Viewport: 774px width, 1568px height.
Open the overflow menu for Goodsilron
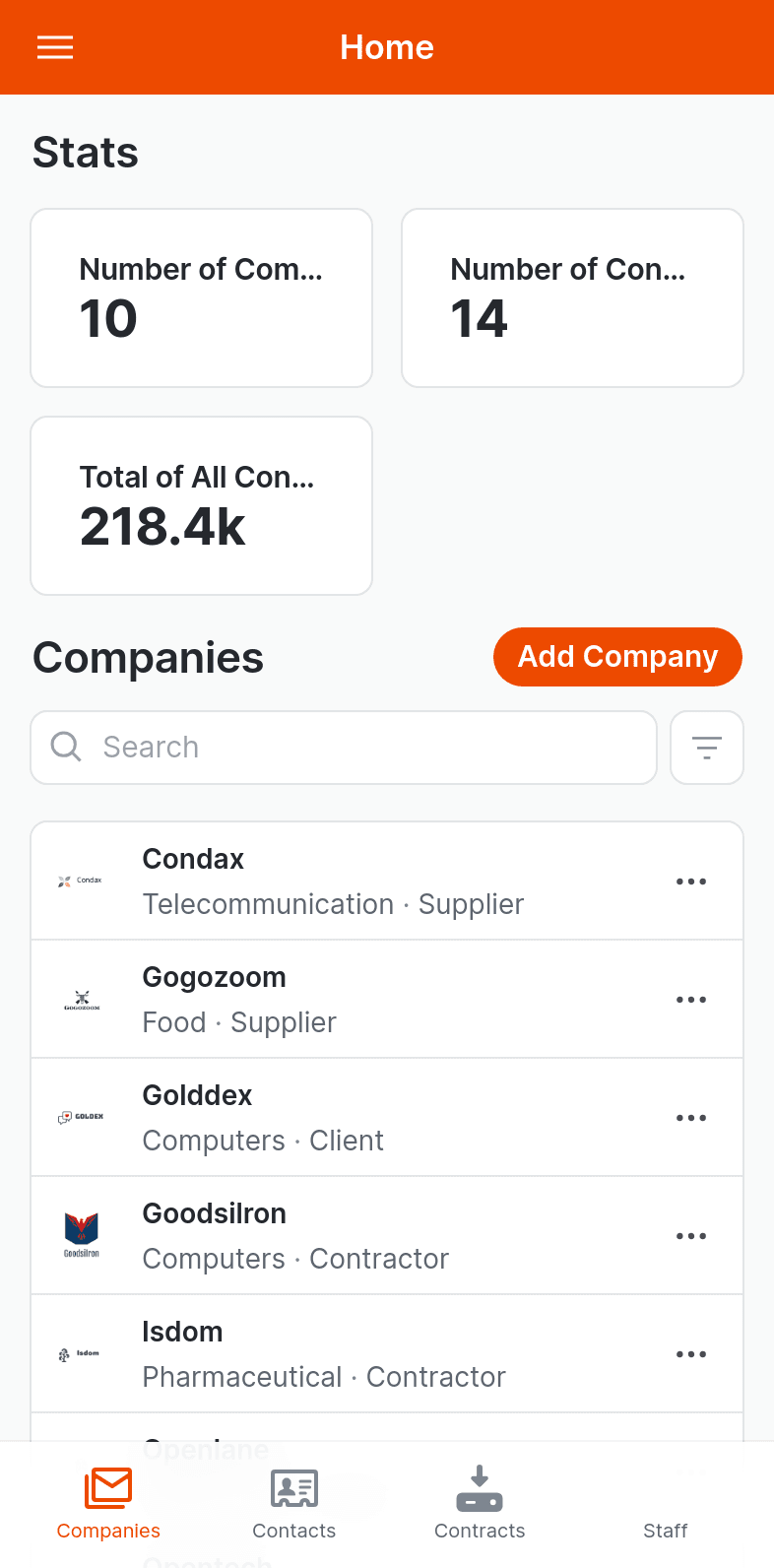point(691,1236)
